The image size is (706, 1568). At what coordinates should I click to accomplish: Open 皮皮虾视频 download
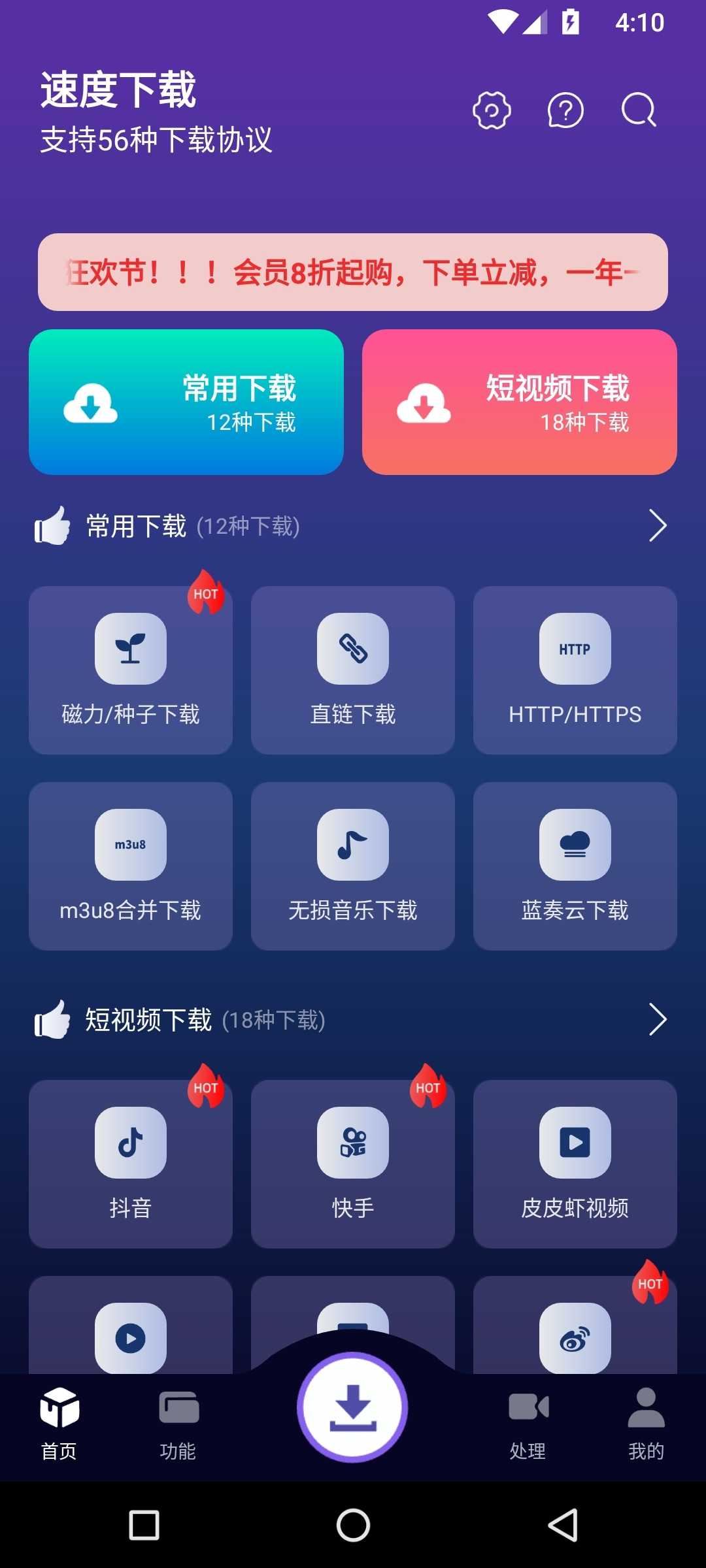click(575, 1164)
